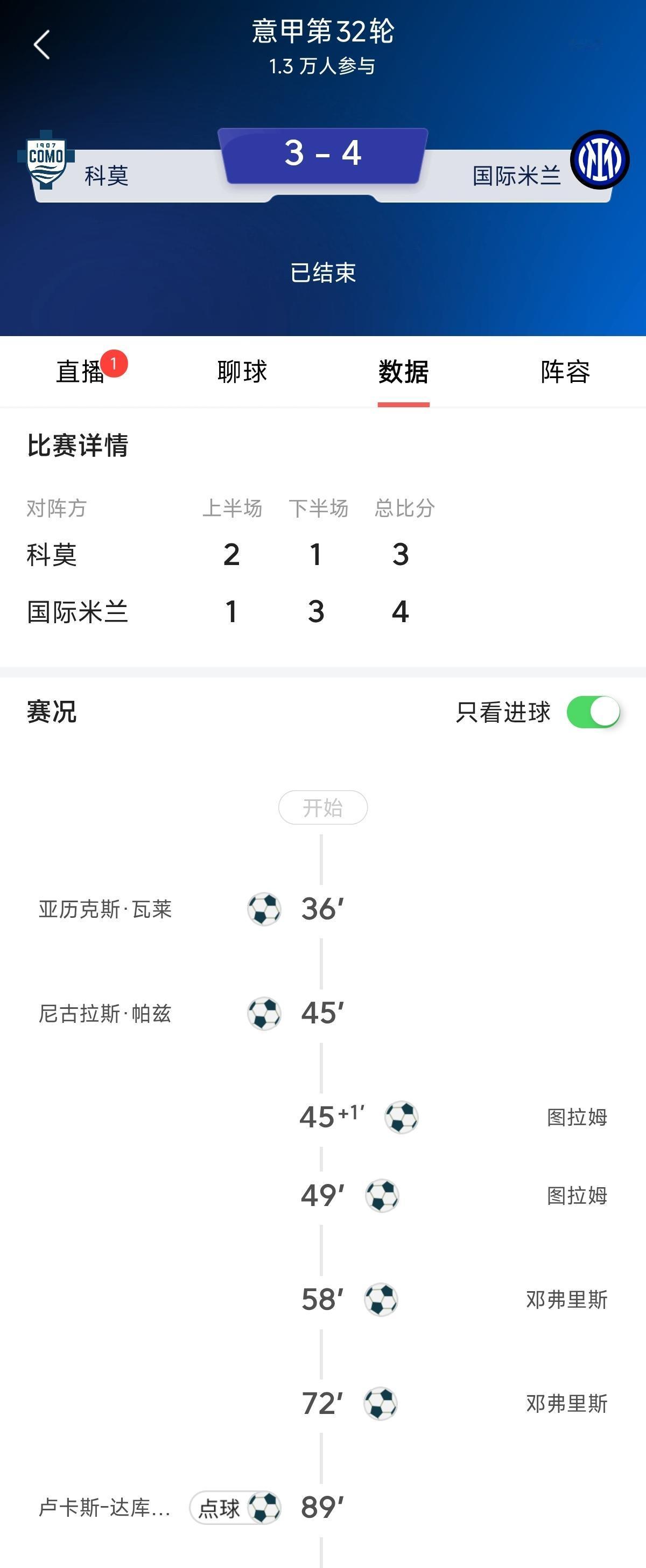646x1568 pixels.
Task: Switch to the 阵容 tab
Action: (x=567, y=373)
